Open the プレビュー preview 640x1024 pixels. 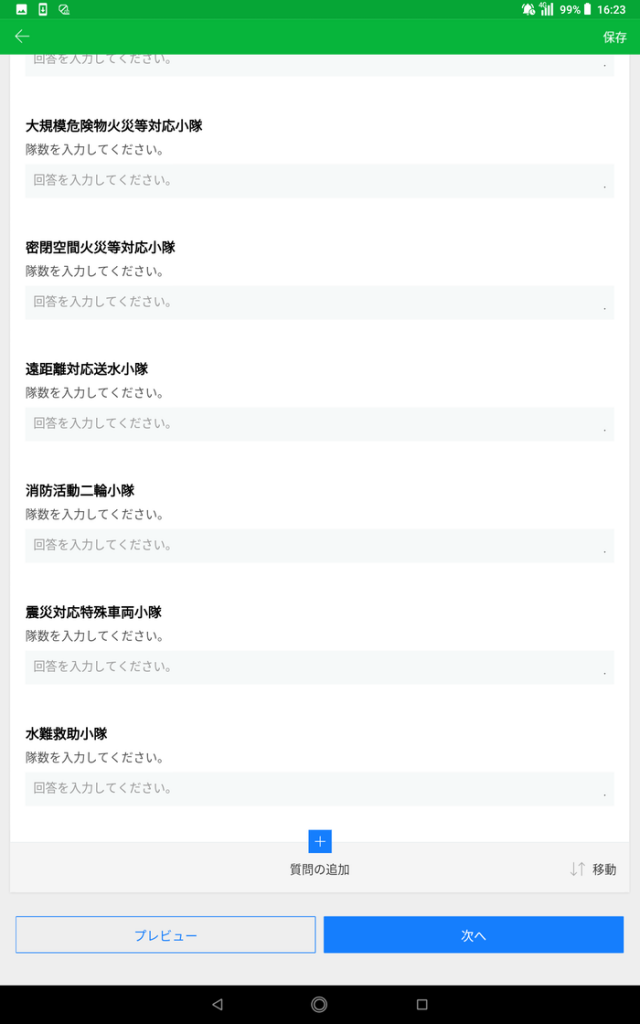pyautogui.click(x=166, y=935)
